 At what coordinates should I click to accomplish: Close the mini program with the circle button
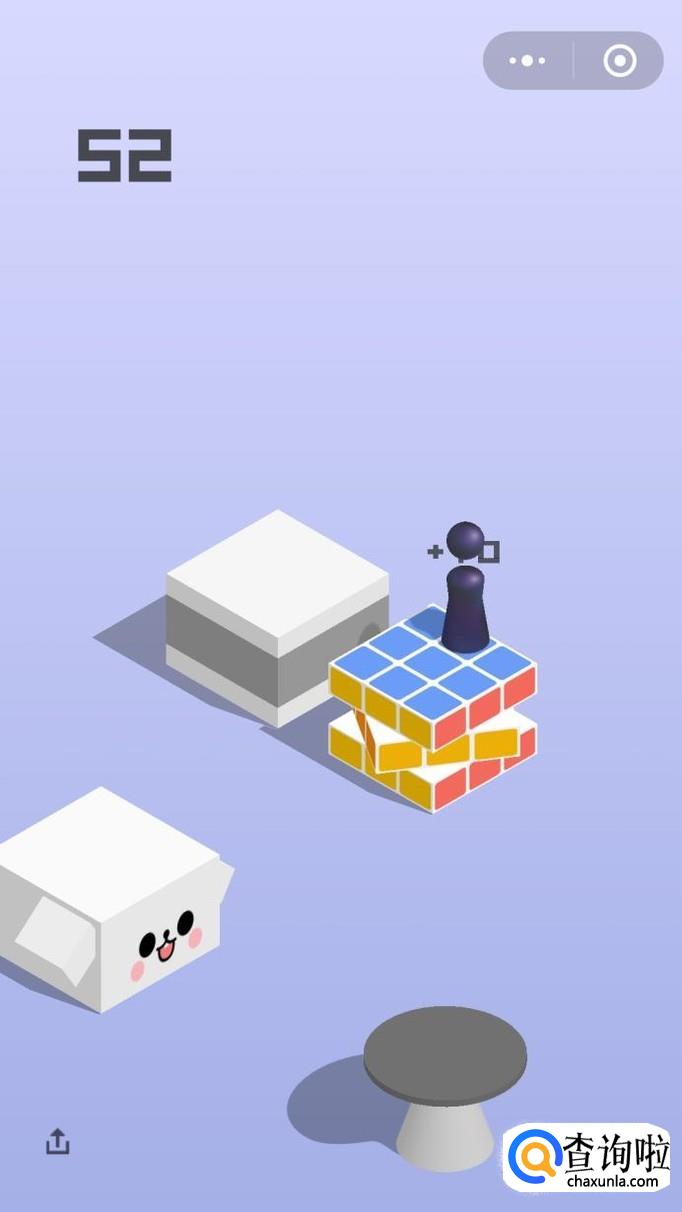[620, 61]
